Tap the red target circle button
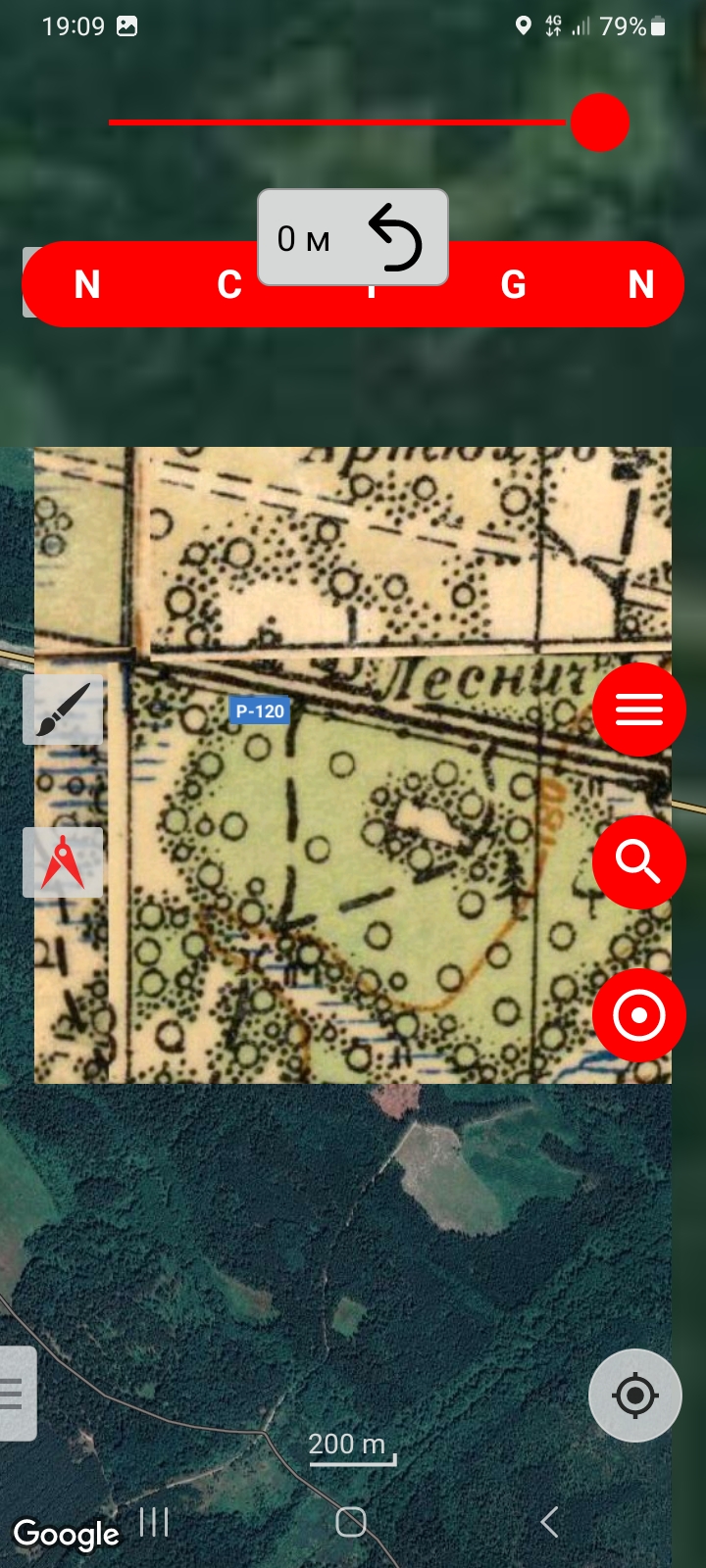This screenshot has width=706, height=1568. pos(638,1015)
